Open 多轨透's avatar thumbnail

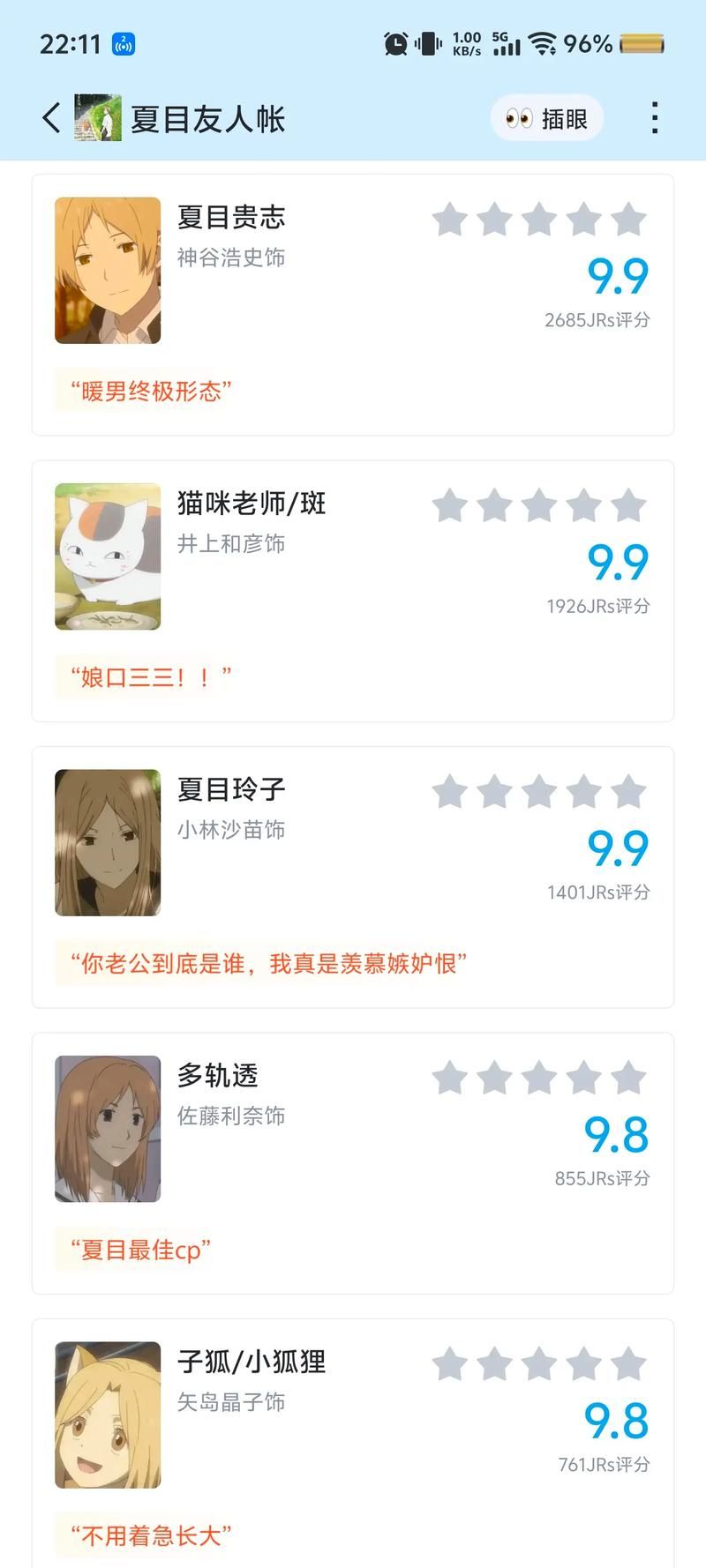(x=108, y=1128)
